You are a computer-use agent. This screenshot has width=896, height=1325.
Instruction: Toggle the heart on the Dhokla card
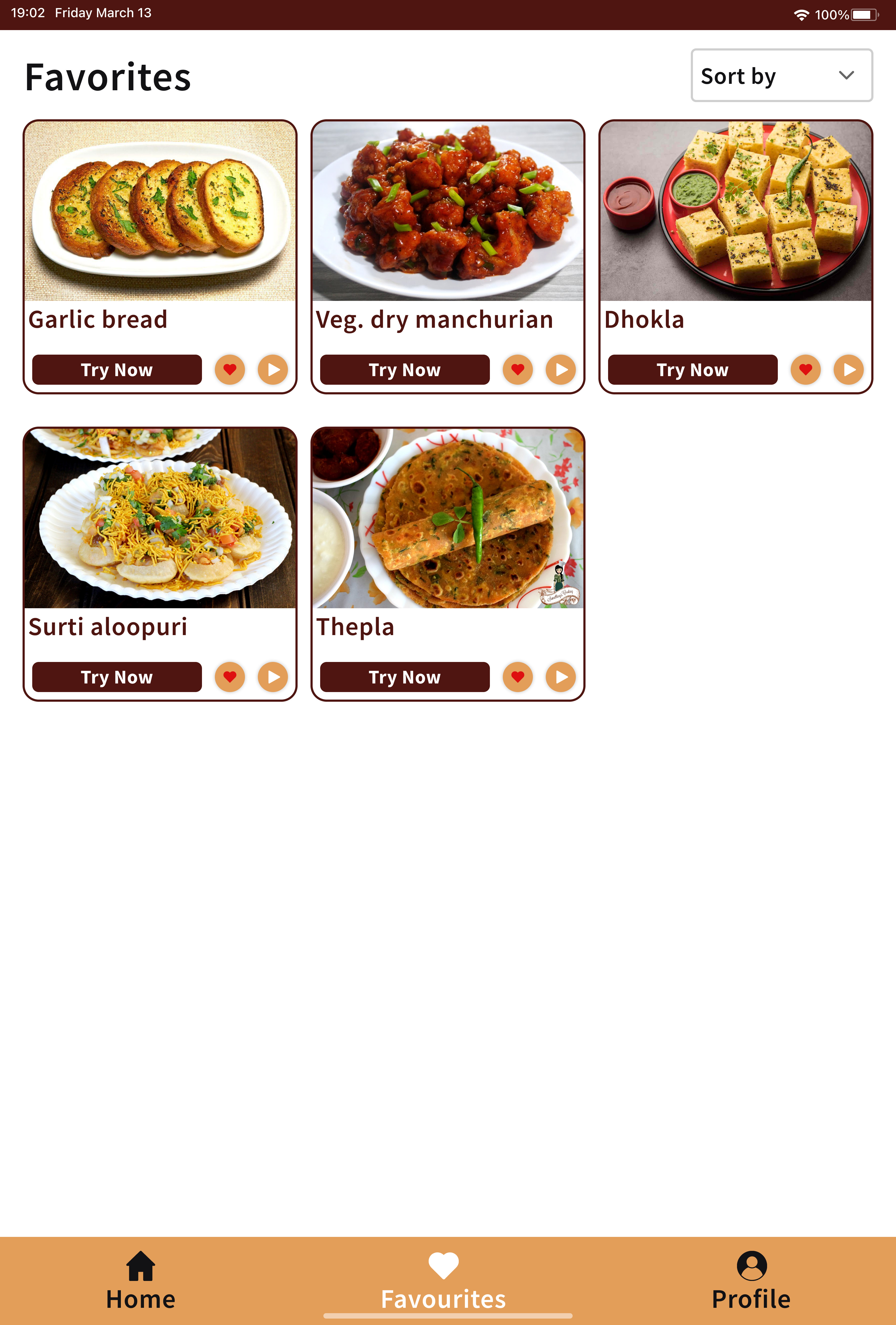coord(805,370)
